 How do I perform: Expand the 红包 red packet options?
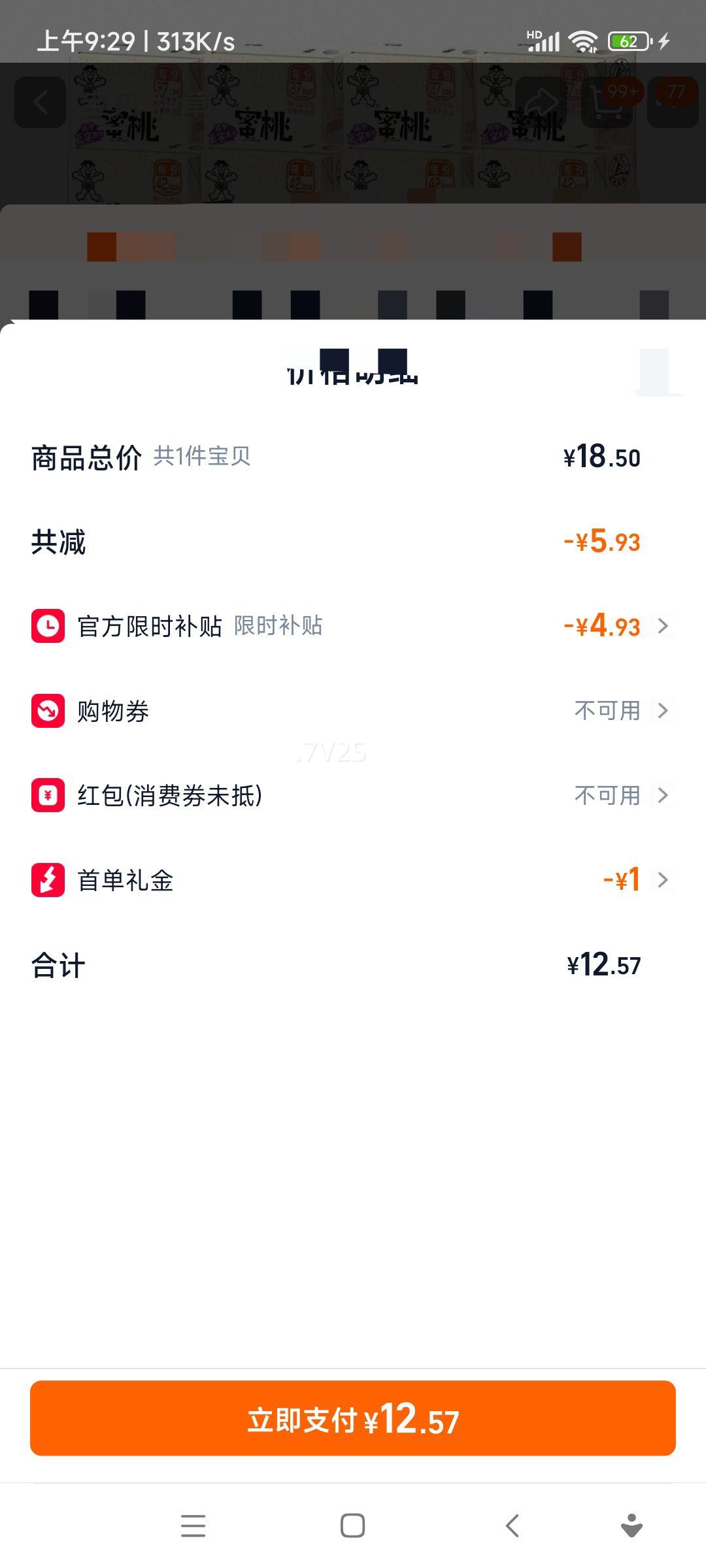click(x=664, y=796)
